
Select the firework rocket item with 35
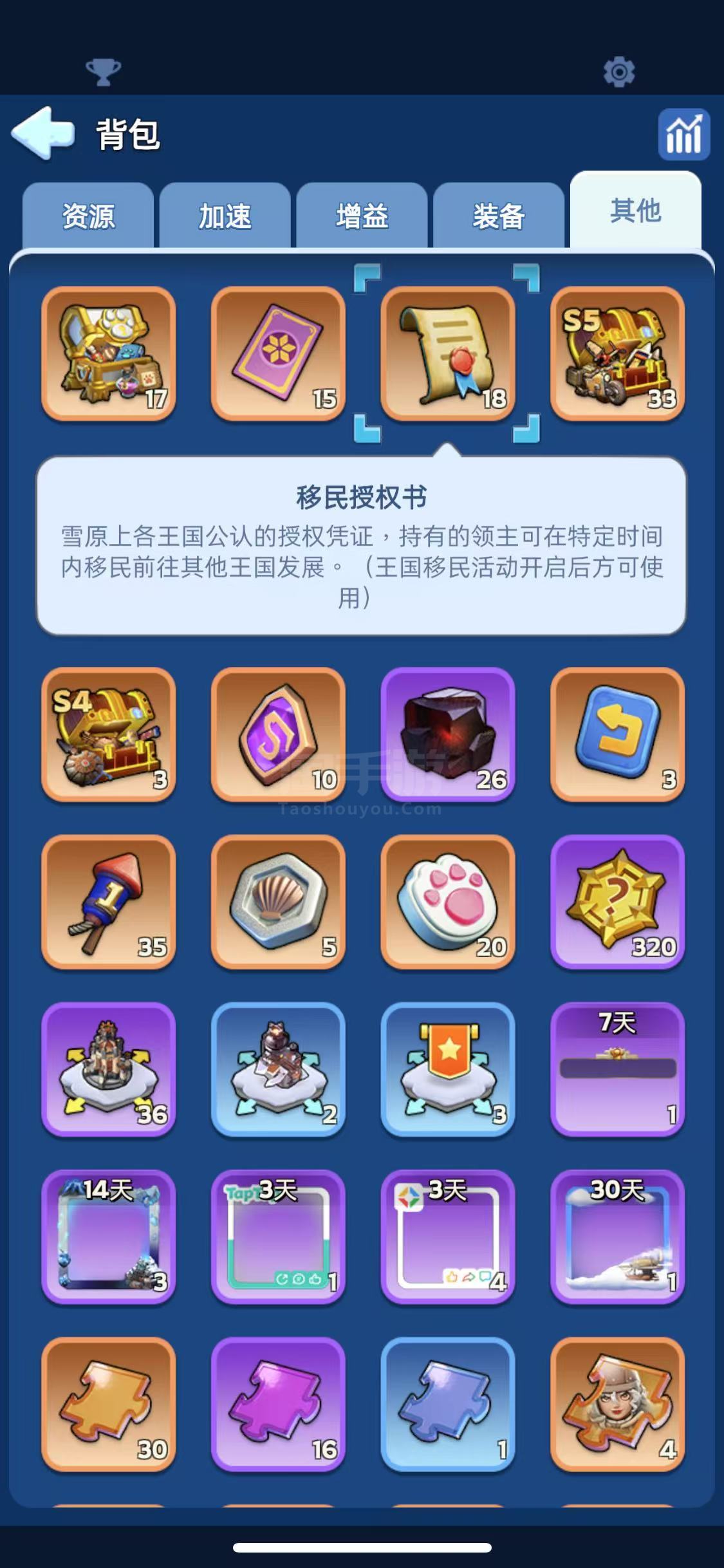(x=108, y=902)
